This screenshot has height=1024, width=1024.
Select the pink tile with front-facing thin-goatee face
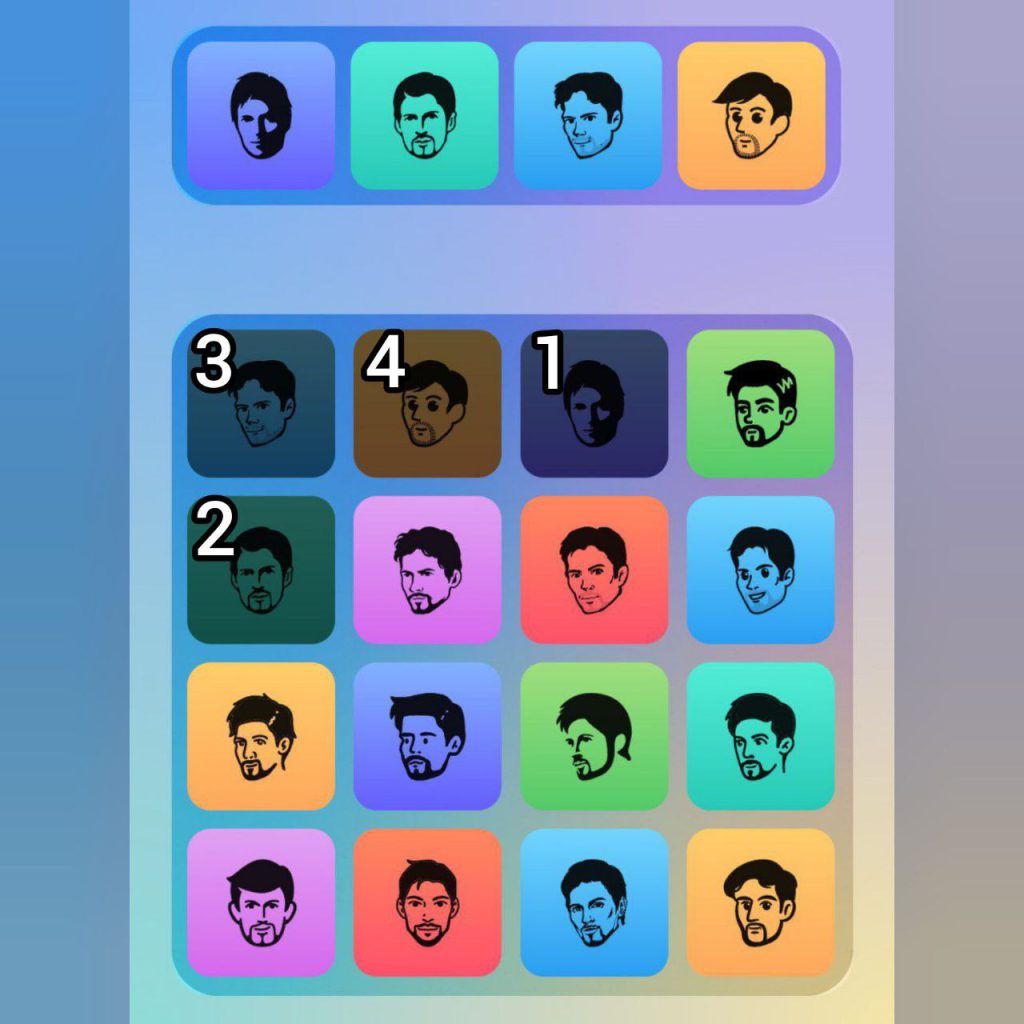click(261, 902)
